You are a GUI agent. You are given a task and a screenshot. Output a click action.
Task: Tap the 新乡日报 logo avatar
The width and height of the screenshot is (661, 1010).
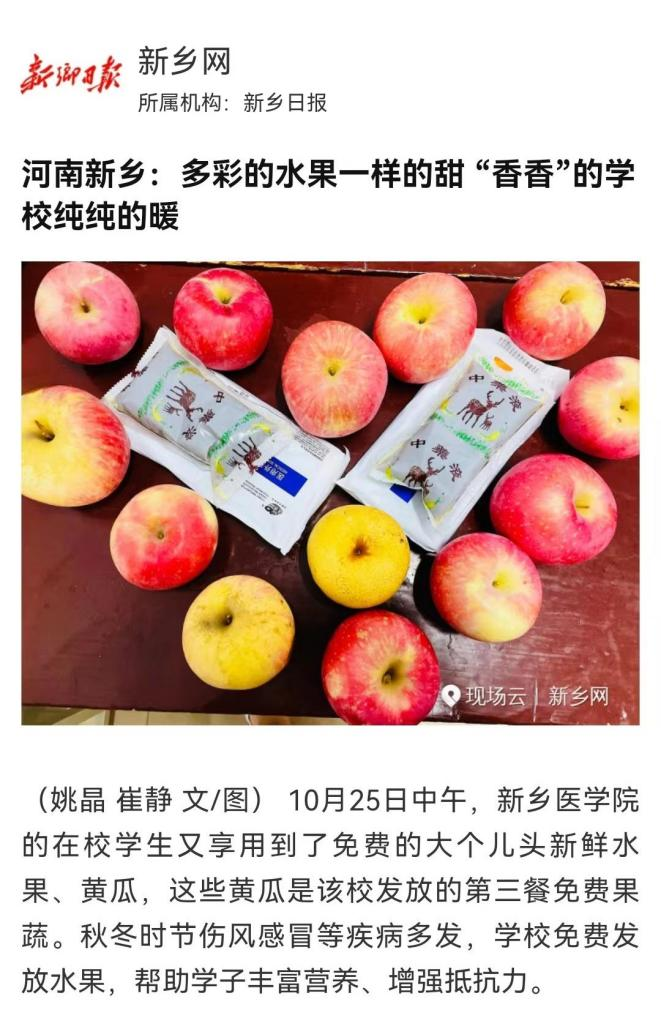pyautogui.click(x=70, y=76)
